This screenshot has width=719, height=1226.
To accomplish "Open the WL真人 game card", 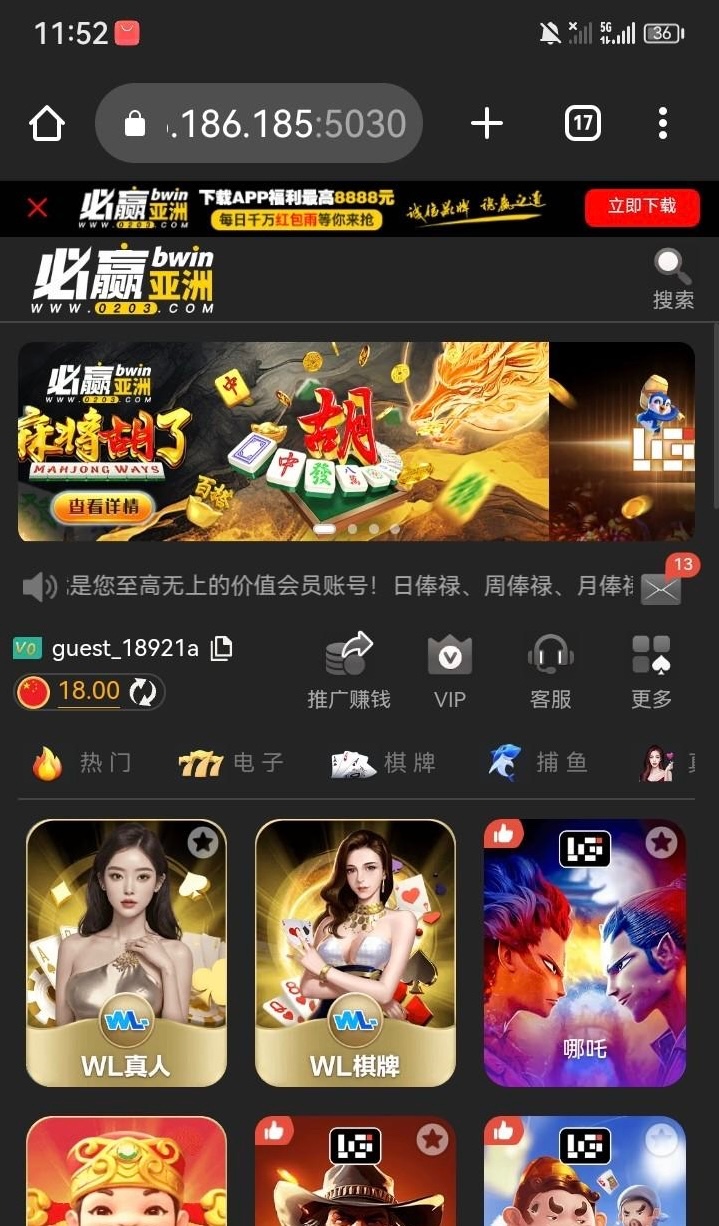I will pos(126,952).
